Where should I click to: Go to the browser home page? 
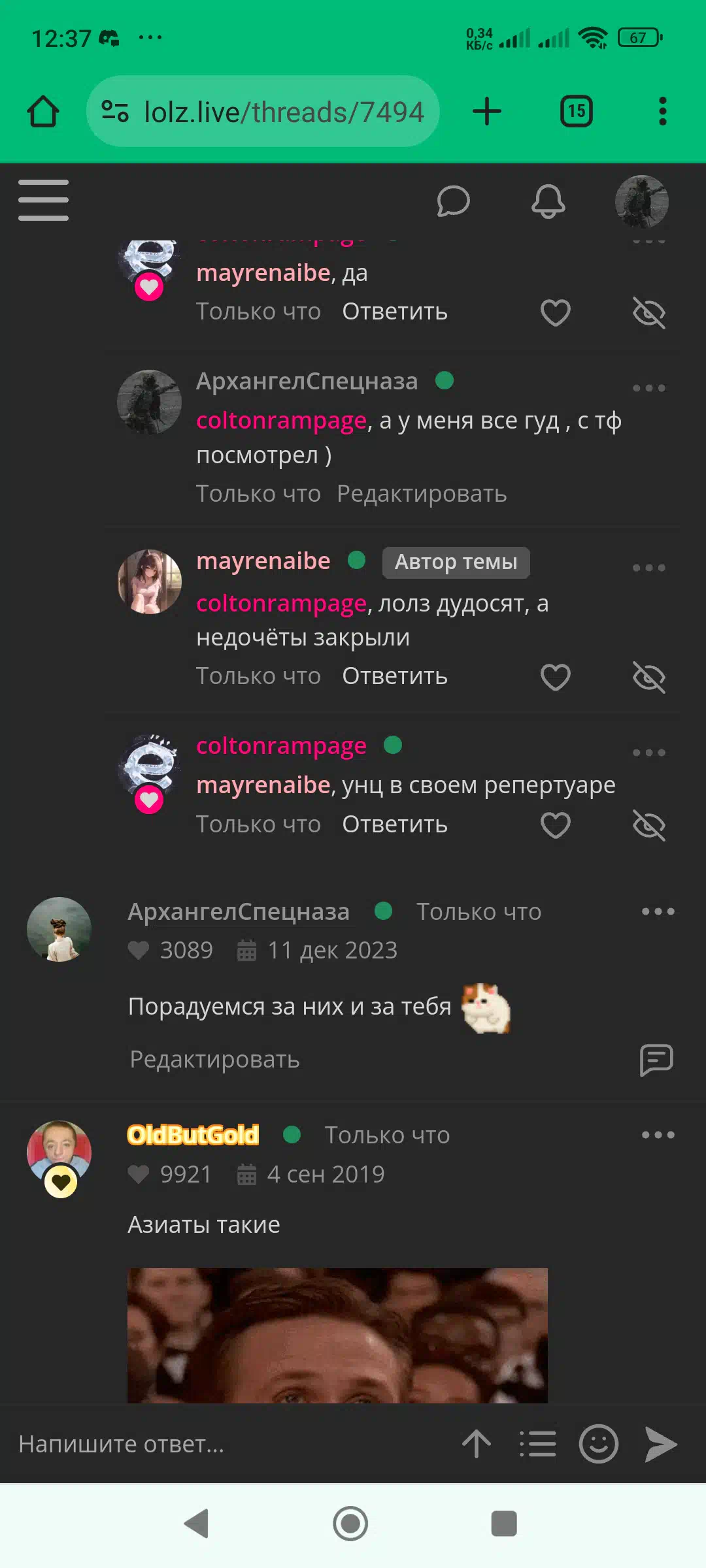pos(43,111)
